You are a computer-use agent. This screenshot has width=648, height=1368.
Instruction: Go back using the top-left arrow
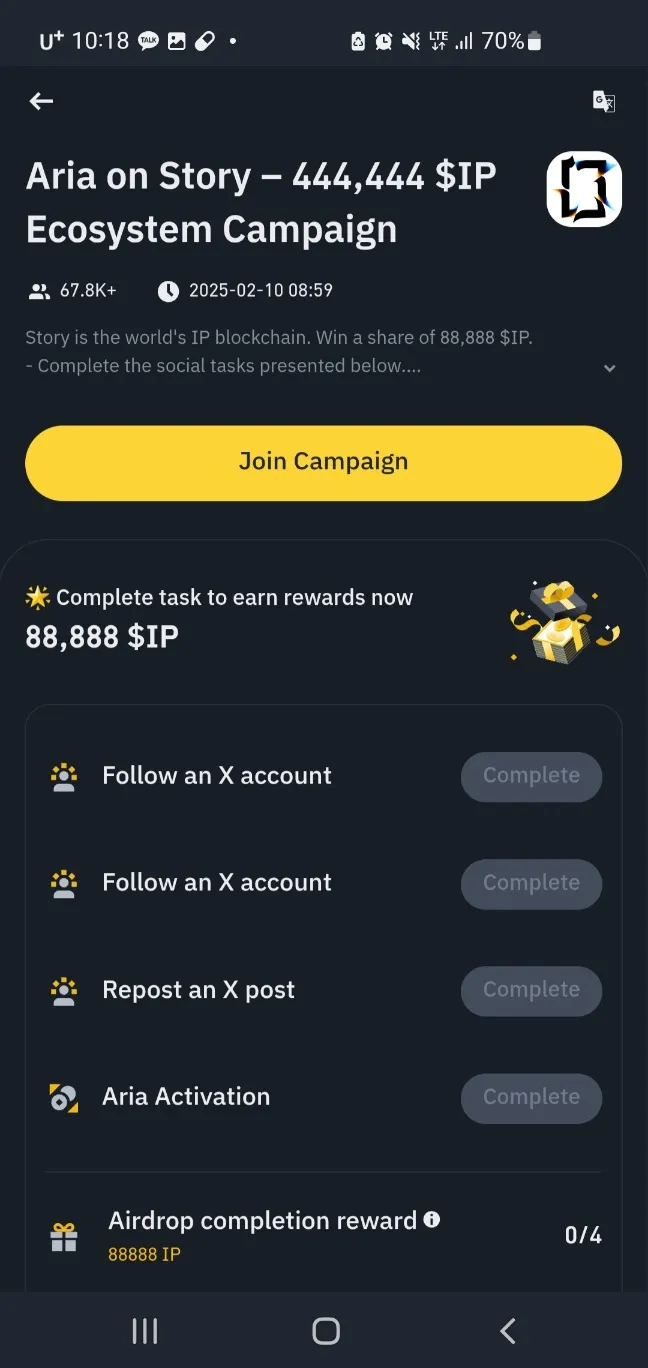click(x=41, y=101)
